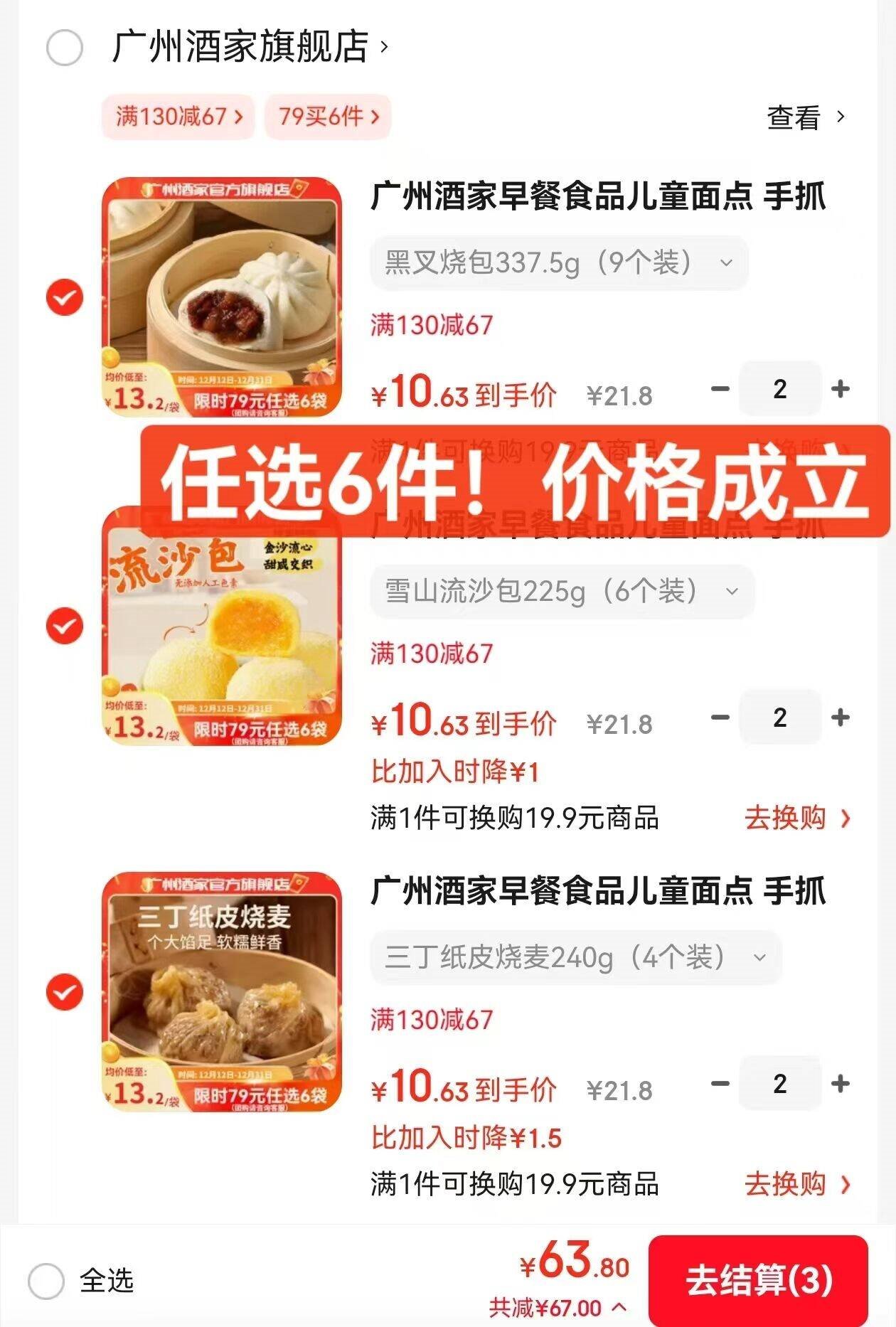This screenshot has height=1327, width=896.
Task: Expand the 三丁纸皮烧麦240g variant selector
Action: tap(575, 957)
